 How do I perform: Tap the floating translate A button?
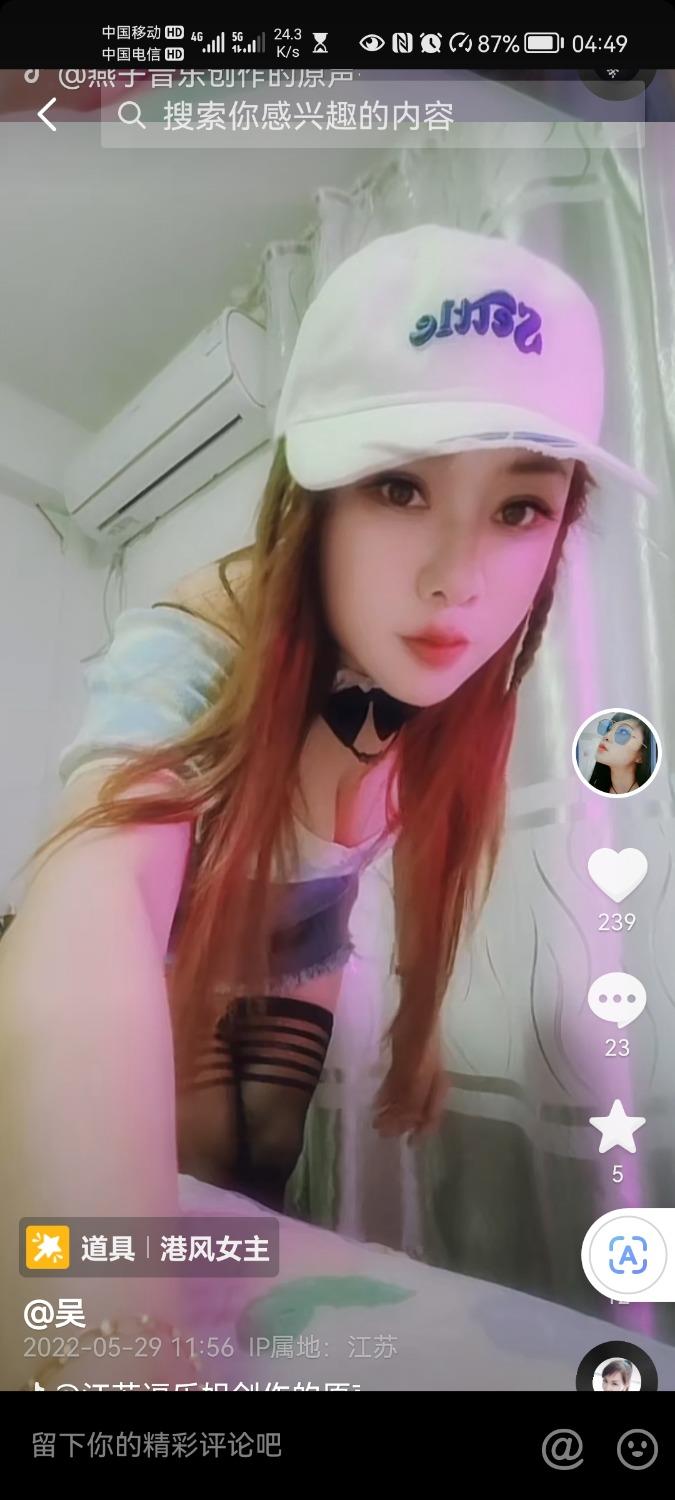tap(627, 1254)
